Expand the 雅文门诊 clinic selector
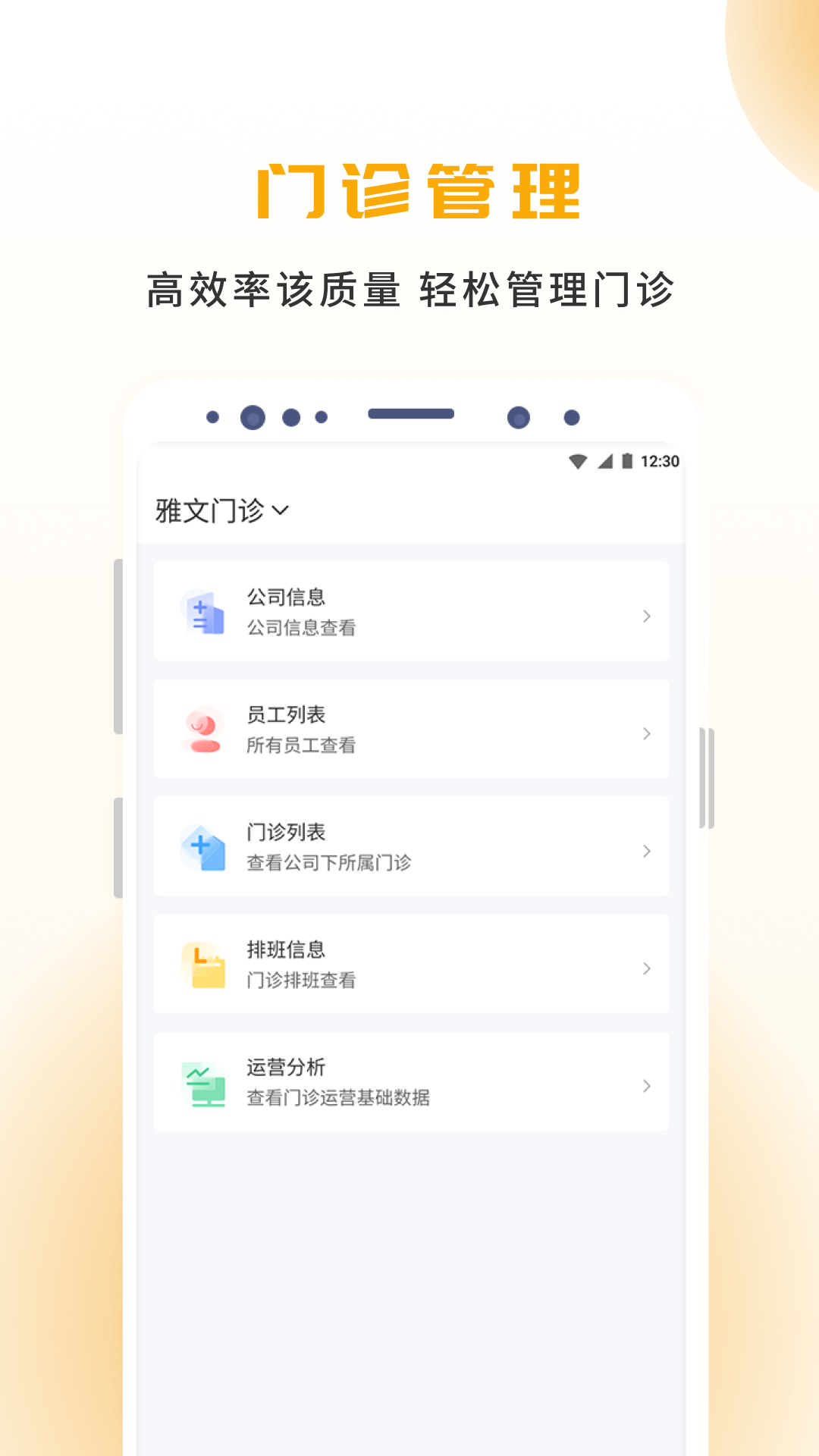 click(220, 510)
